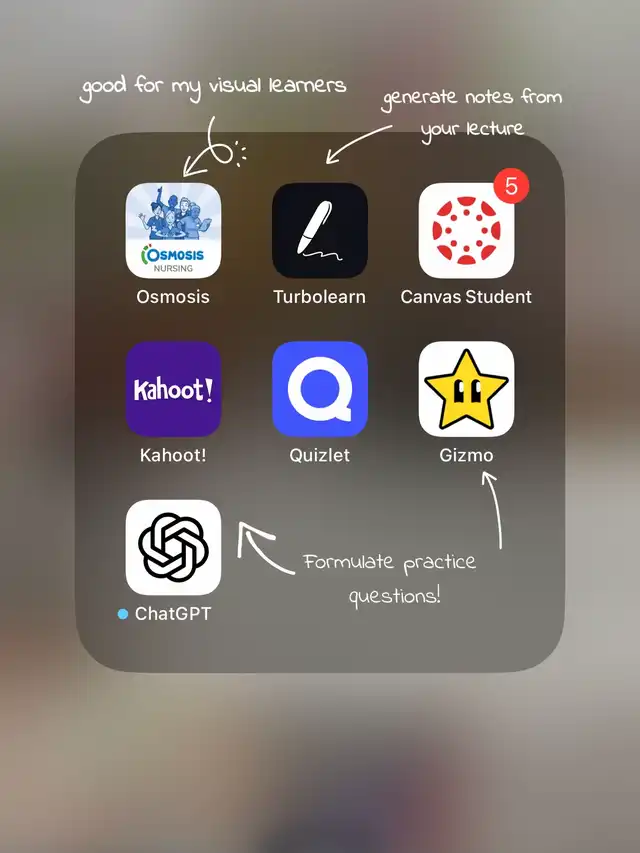Open the Quizlet app
The image size is (640, 853).
(x=319, y=389)
